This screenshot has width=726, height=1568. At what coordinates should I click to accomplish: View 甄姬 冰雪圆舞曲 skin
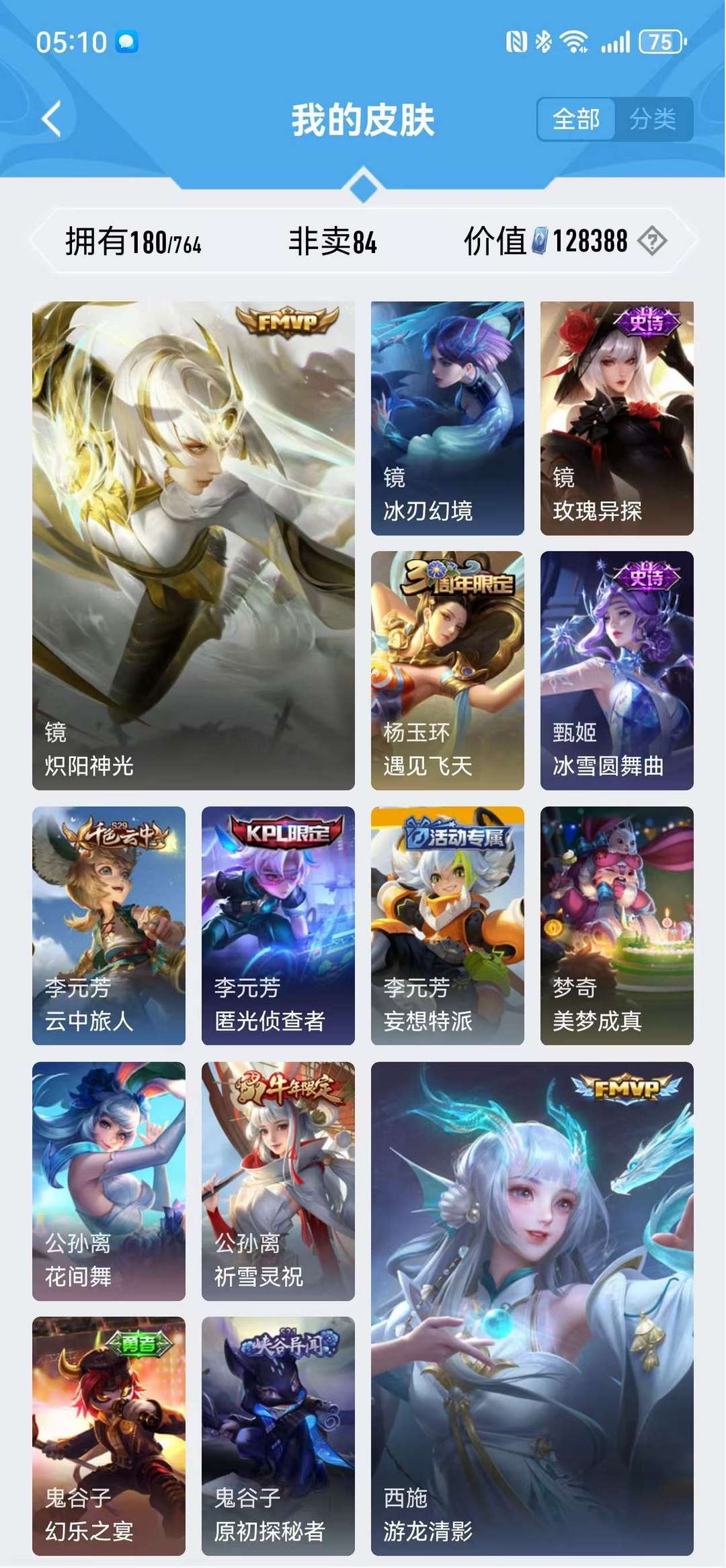pos(617,670)
